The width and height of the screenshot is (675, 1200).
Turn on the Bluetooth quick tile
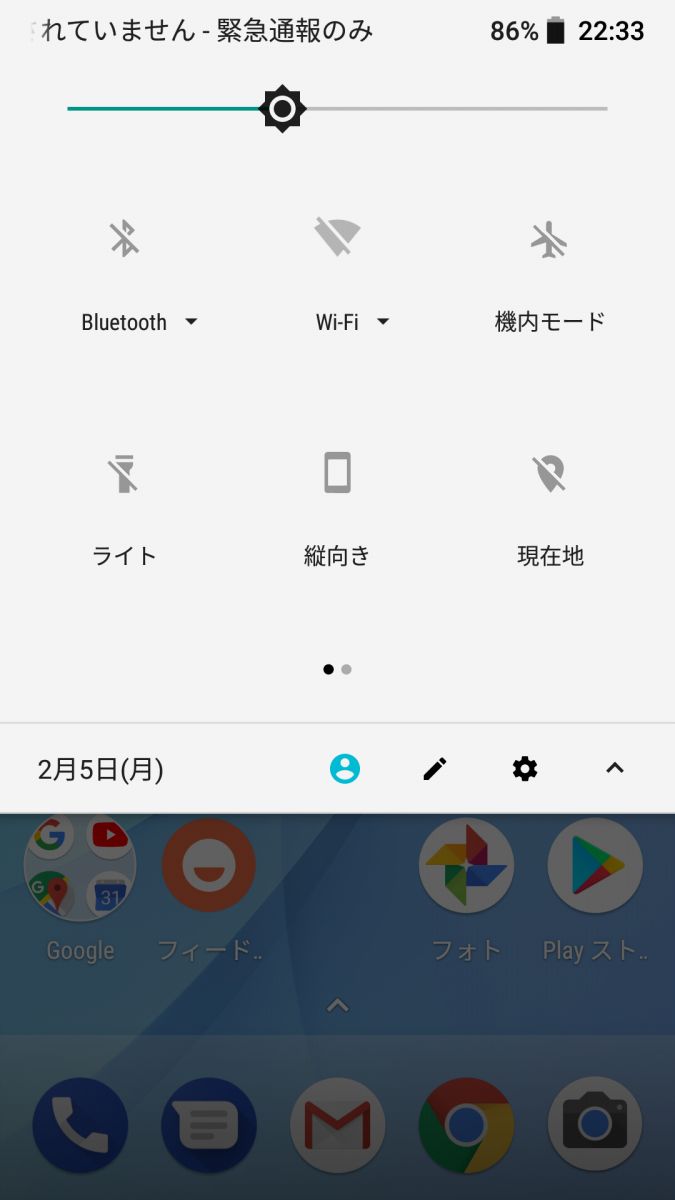tap(124, 239)
